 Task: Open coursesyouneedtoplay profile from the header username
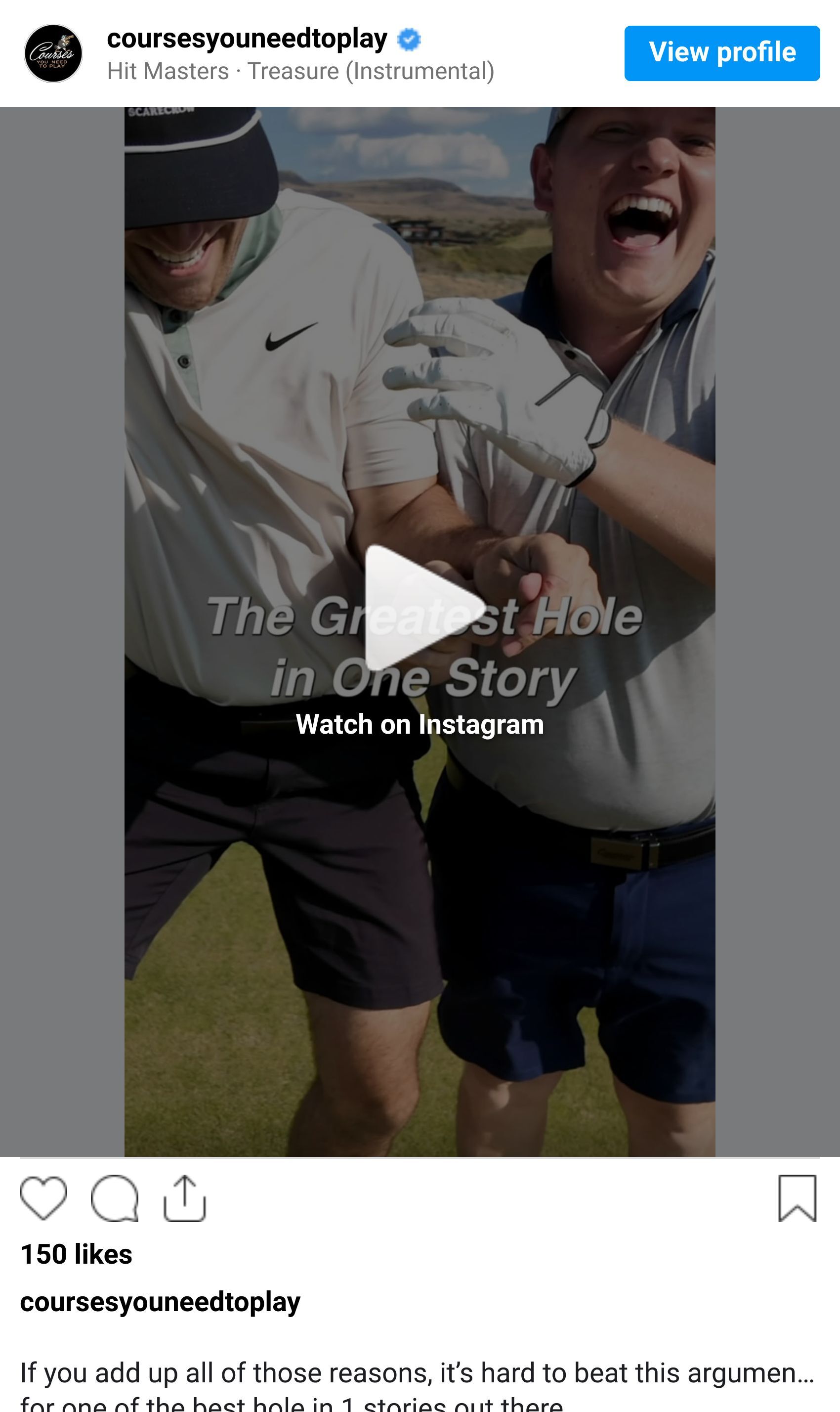[x=247, y=39]
